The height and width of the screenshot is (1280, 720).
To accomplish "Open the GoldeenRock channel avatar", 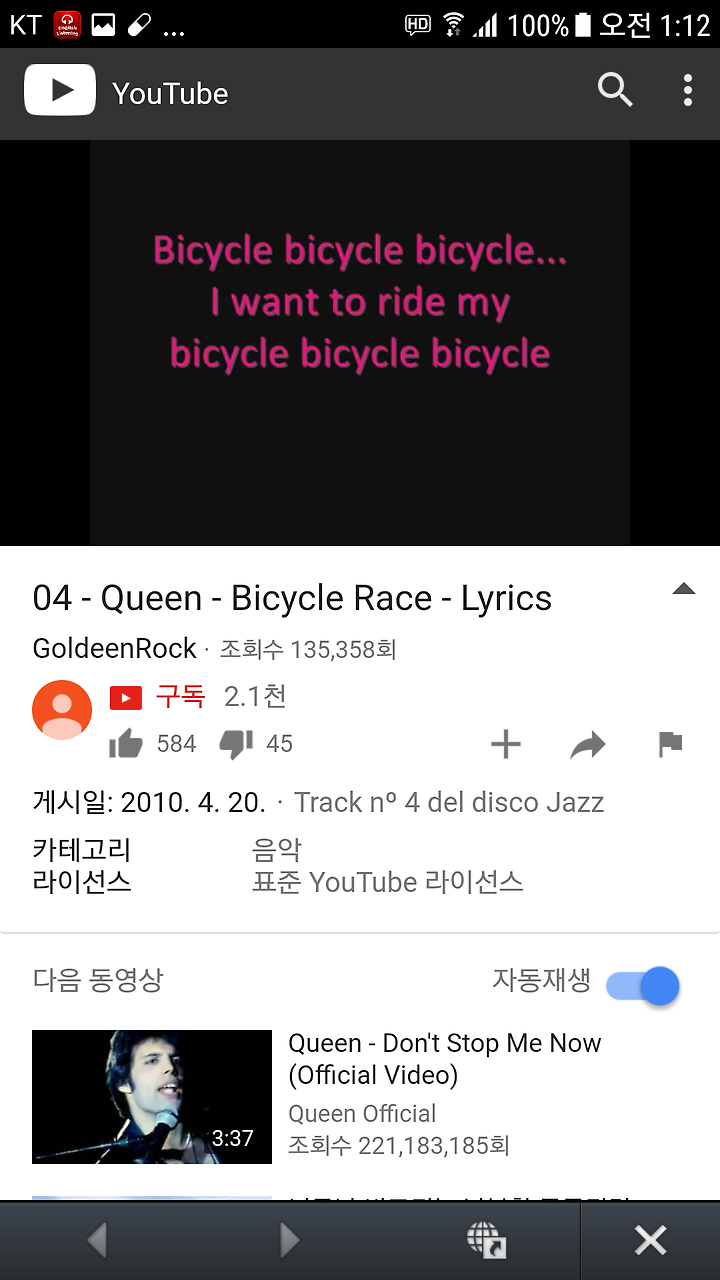I will coord(62,710).
